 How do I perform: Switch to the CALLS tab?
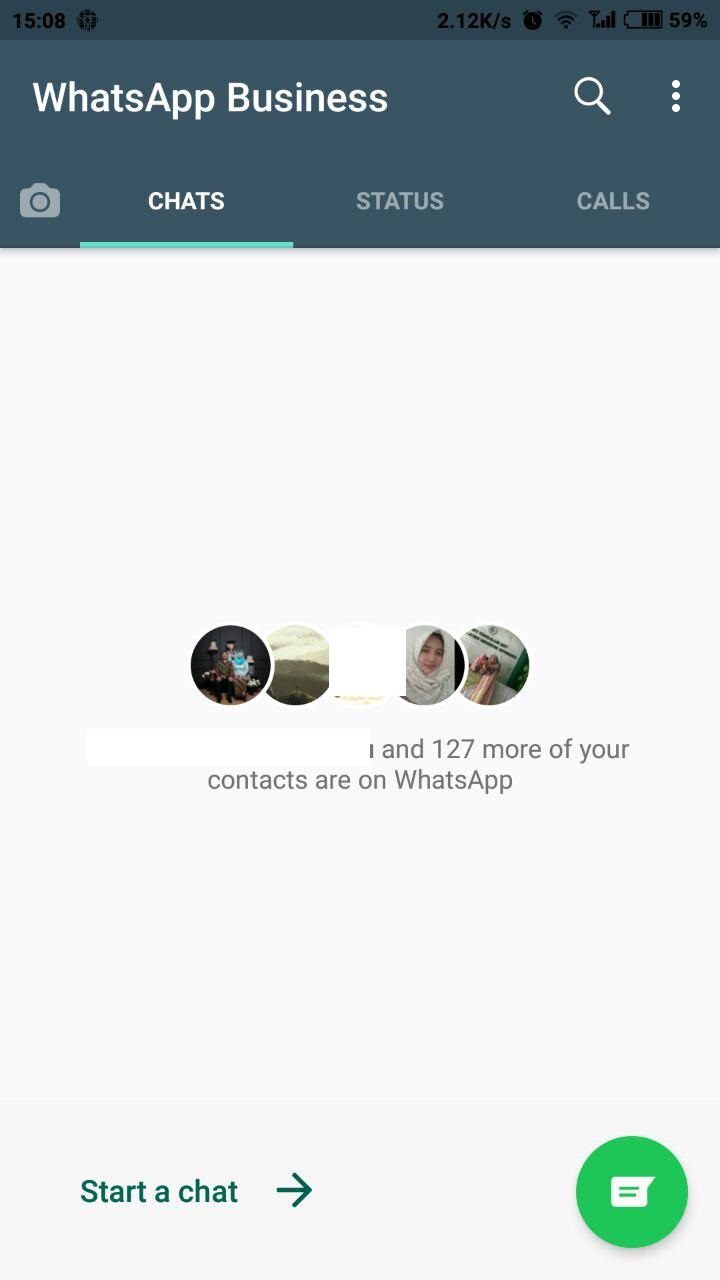click(x=613, y=201)
